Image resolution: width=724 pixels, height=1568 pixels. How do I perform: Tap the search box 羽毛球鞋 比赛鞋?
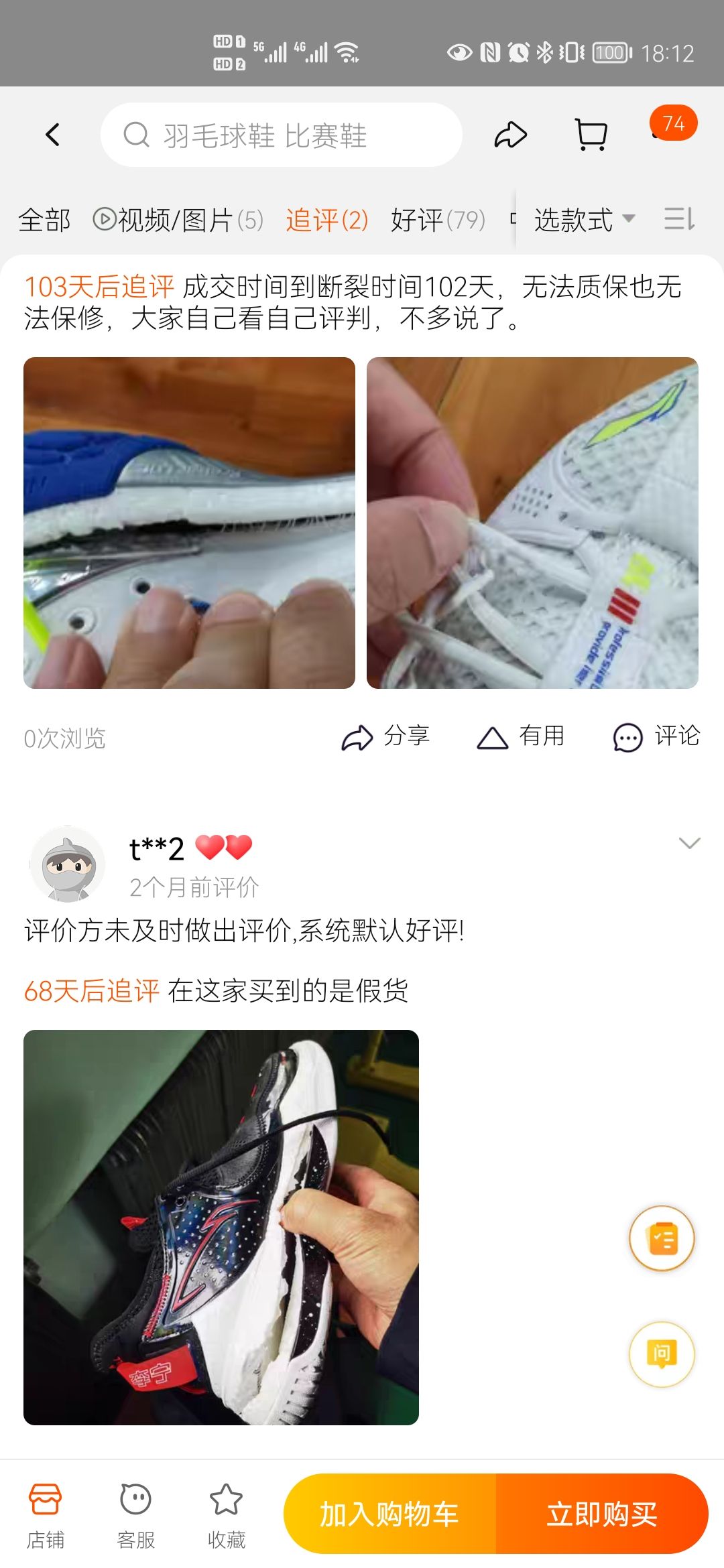pyautogui.click(x=282, y=135)
